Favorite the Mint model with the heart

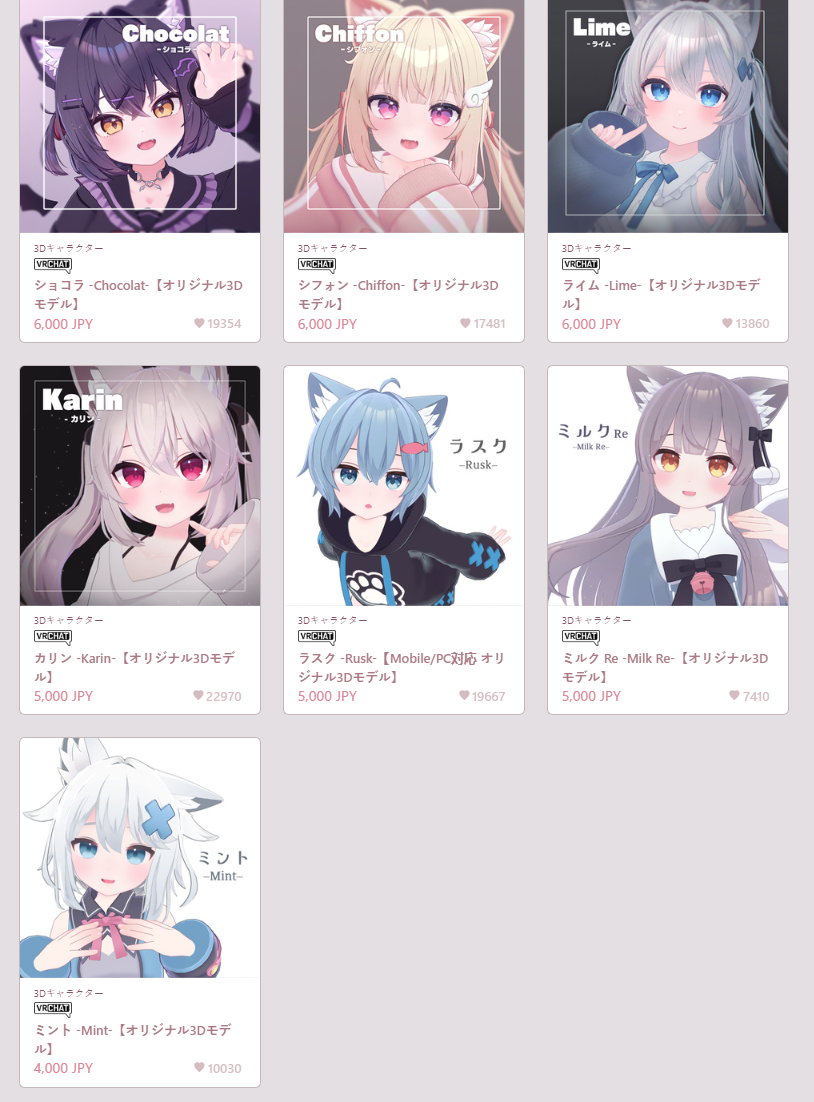199,1068
